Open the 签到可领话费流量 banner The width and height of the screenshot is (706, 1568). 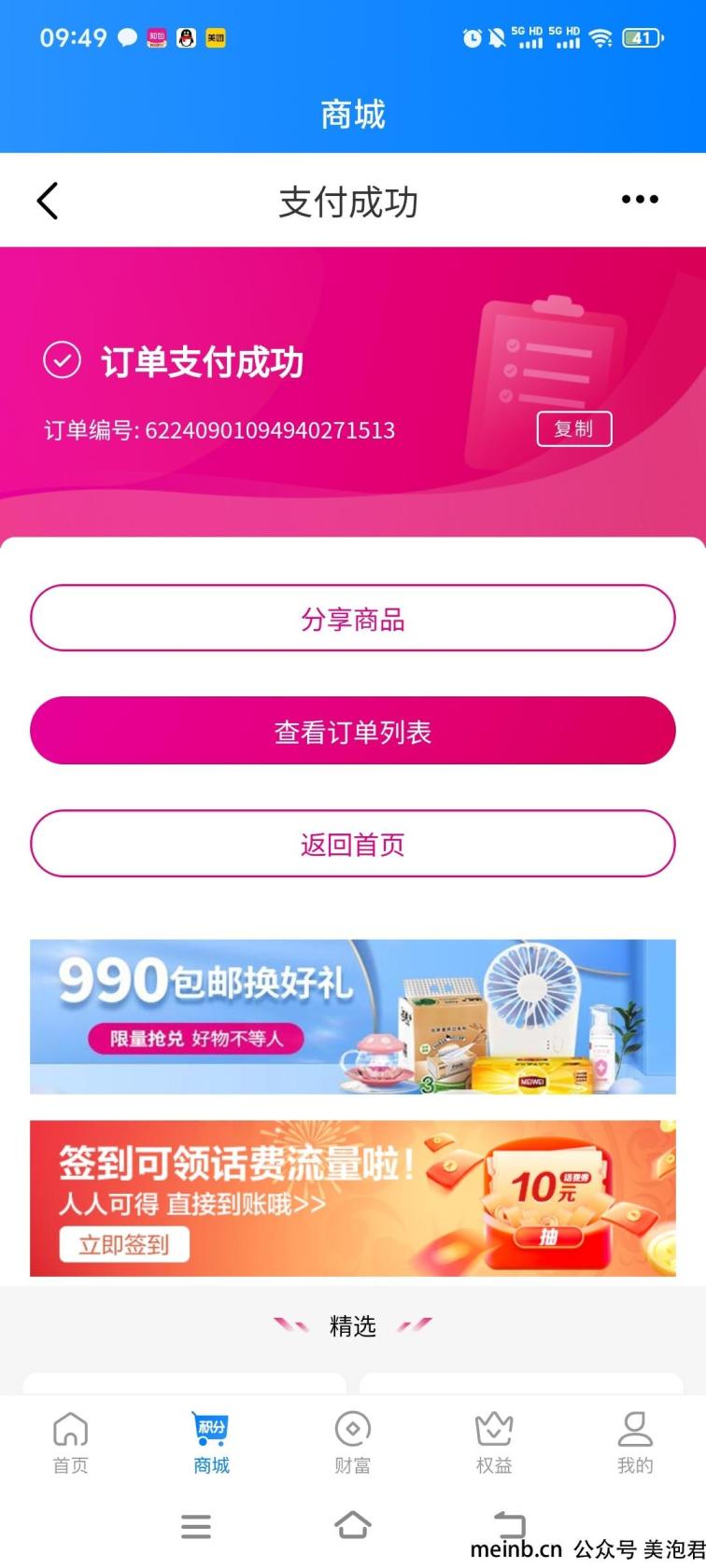(x=352, y=1198)
